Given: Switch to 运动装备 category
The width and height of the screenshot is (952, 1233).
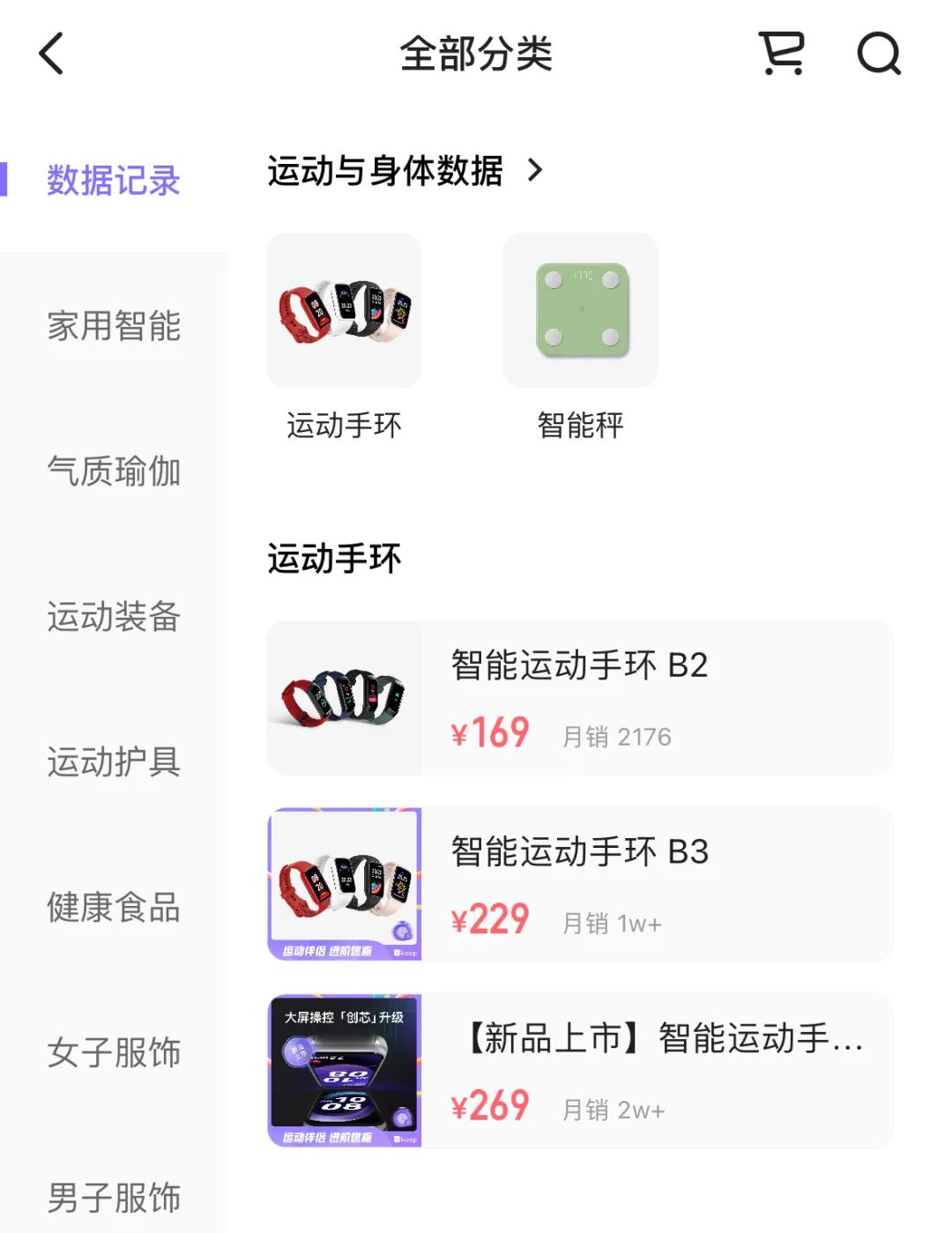Looking at the screenshot, I should 113,617.
